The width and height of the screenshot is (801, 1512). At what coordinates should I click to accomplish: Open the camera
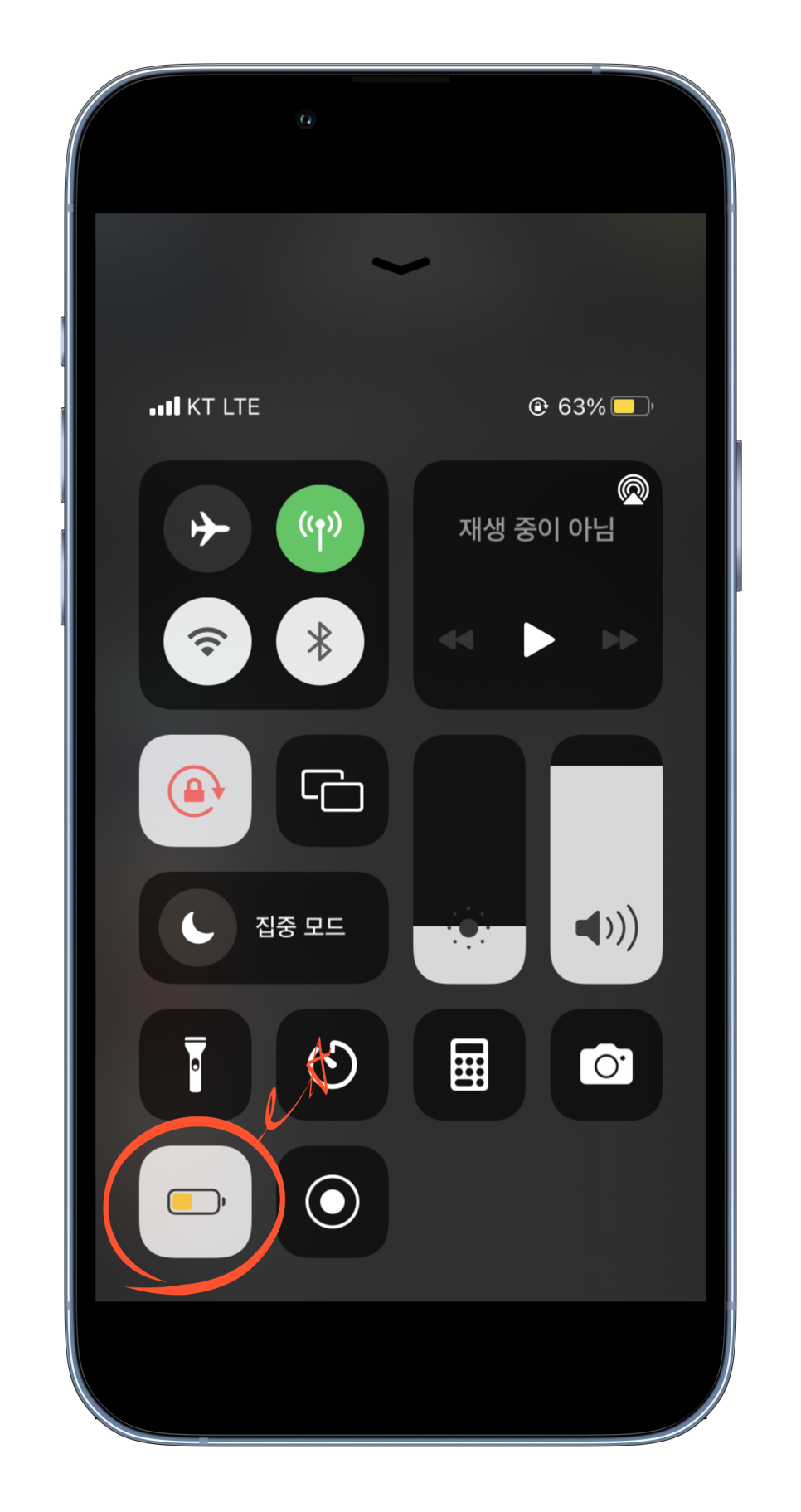click(606, 1063)
